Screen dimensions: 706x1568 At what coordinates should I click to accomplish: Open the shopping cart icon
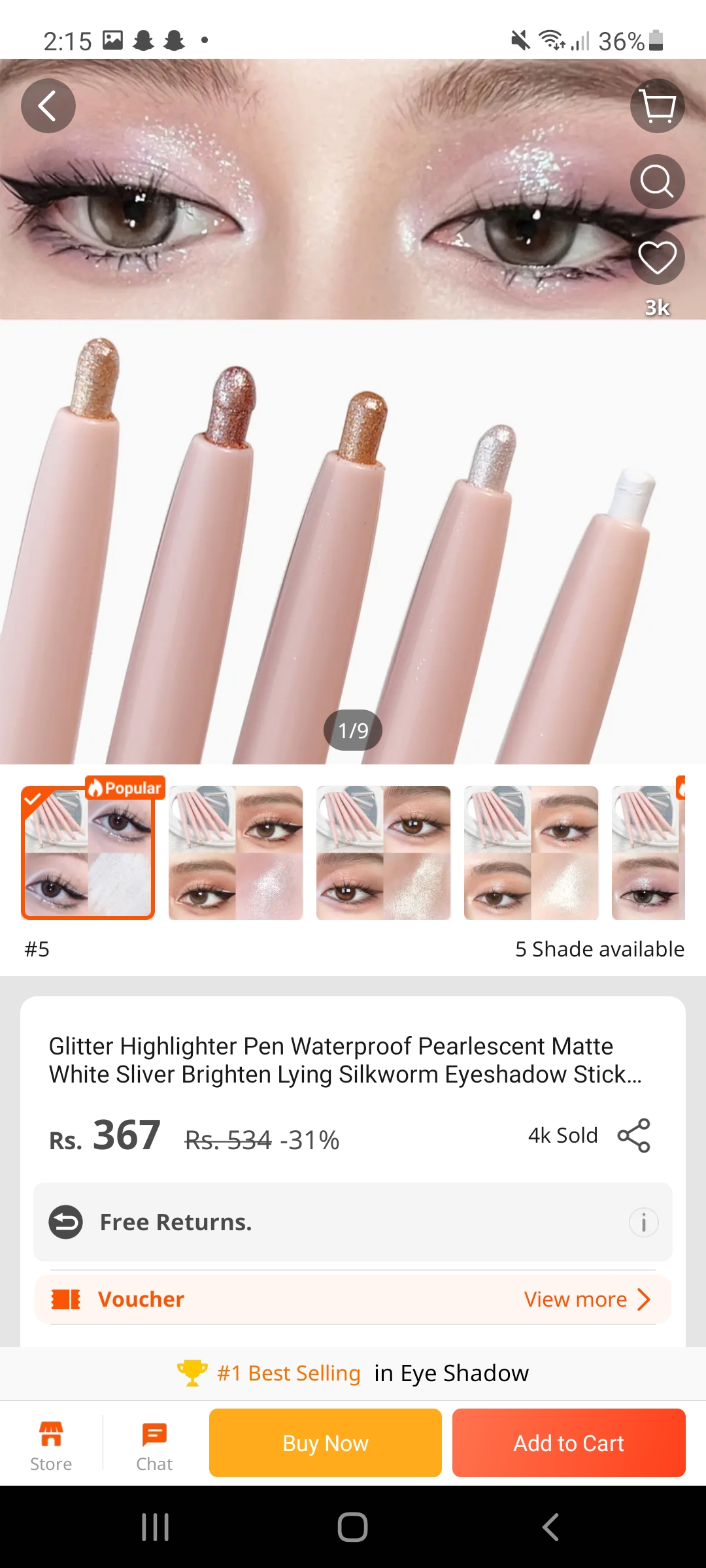tap(657, 106)
